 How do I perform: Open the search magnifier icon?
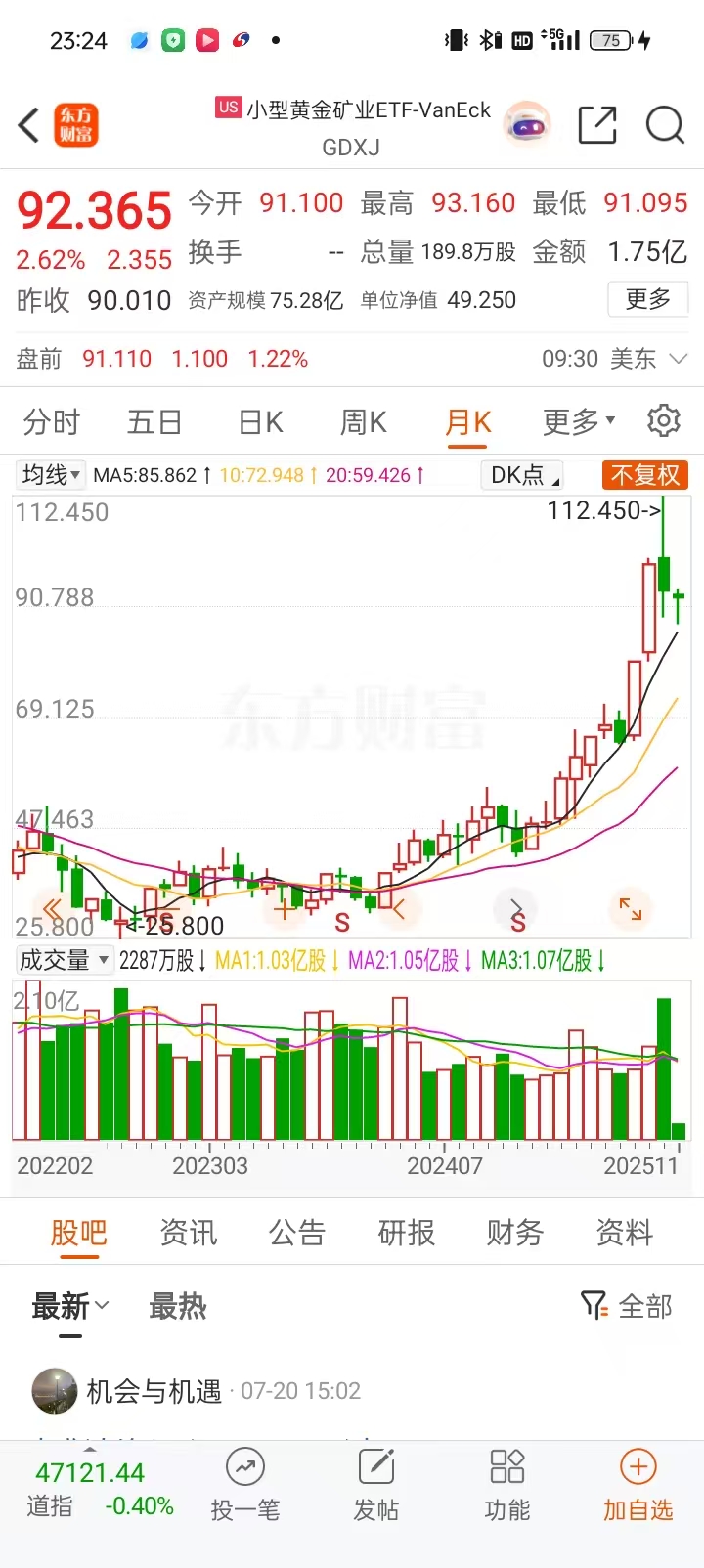coord(665,126)
